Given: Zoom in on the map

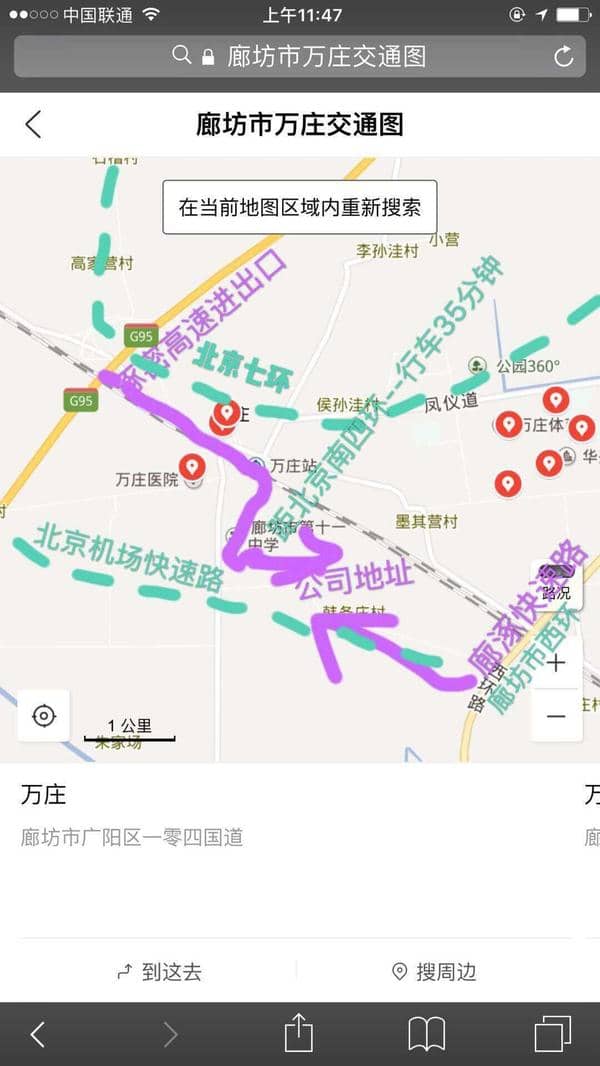Looking at the screenshot, I should (x=556, y=663).
